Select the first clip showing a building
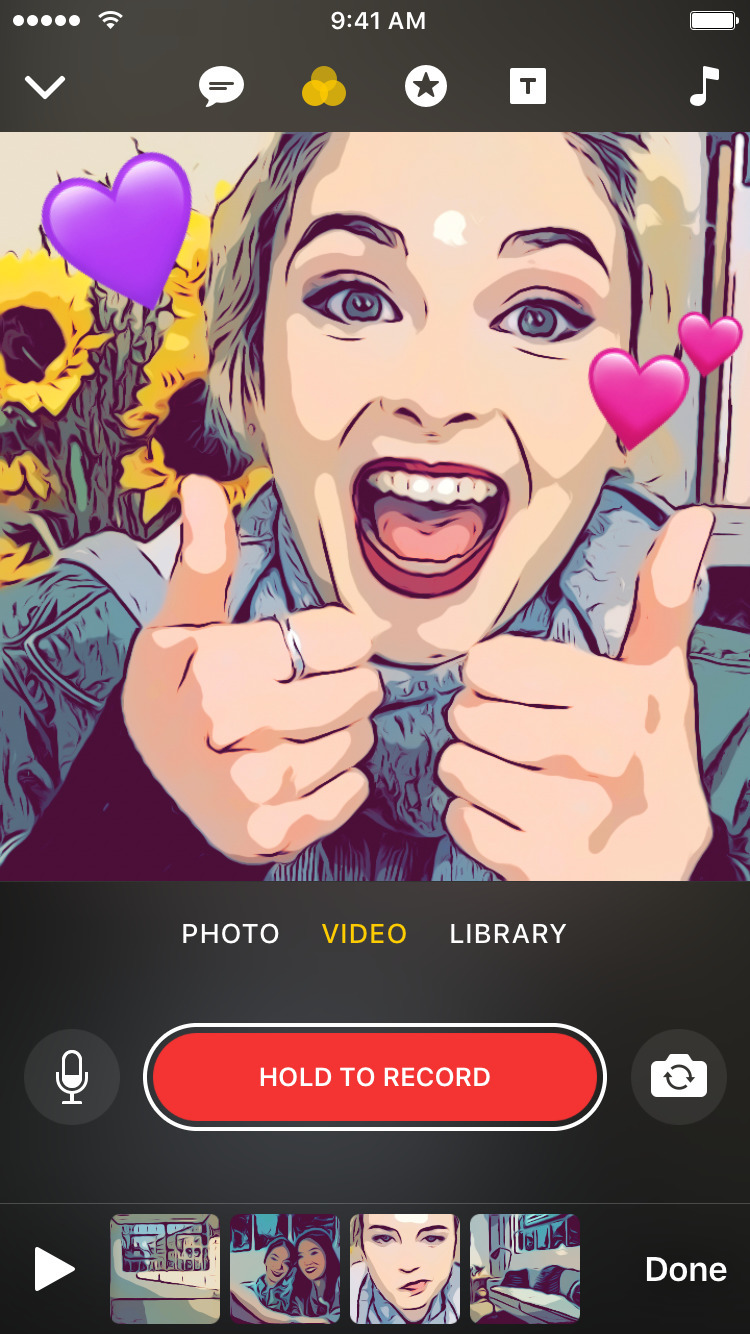Screen dimensions: 750x1334 pyautogui.click(x=165, y=1269)
